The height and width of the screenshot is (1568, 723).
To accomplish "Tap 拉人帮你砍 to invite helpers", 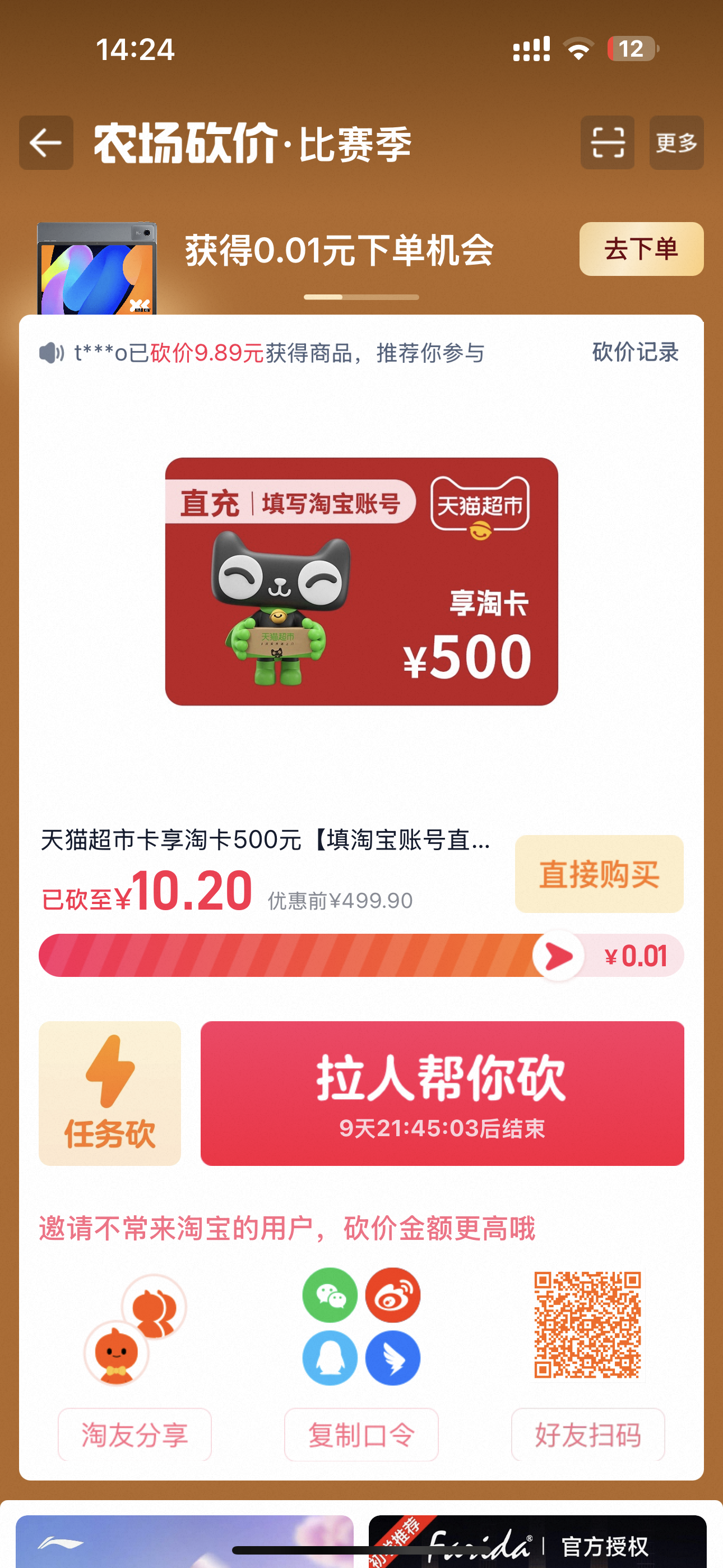I will pos(442,1093).
